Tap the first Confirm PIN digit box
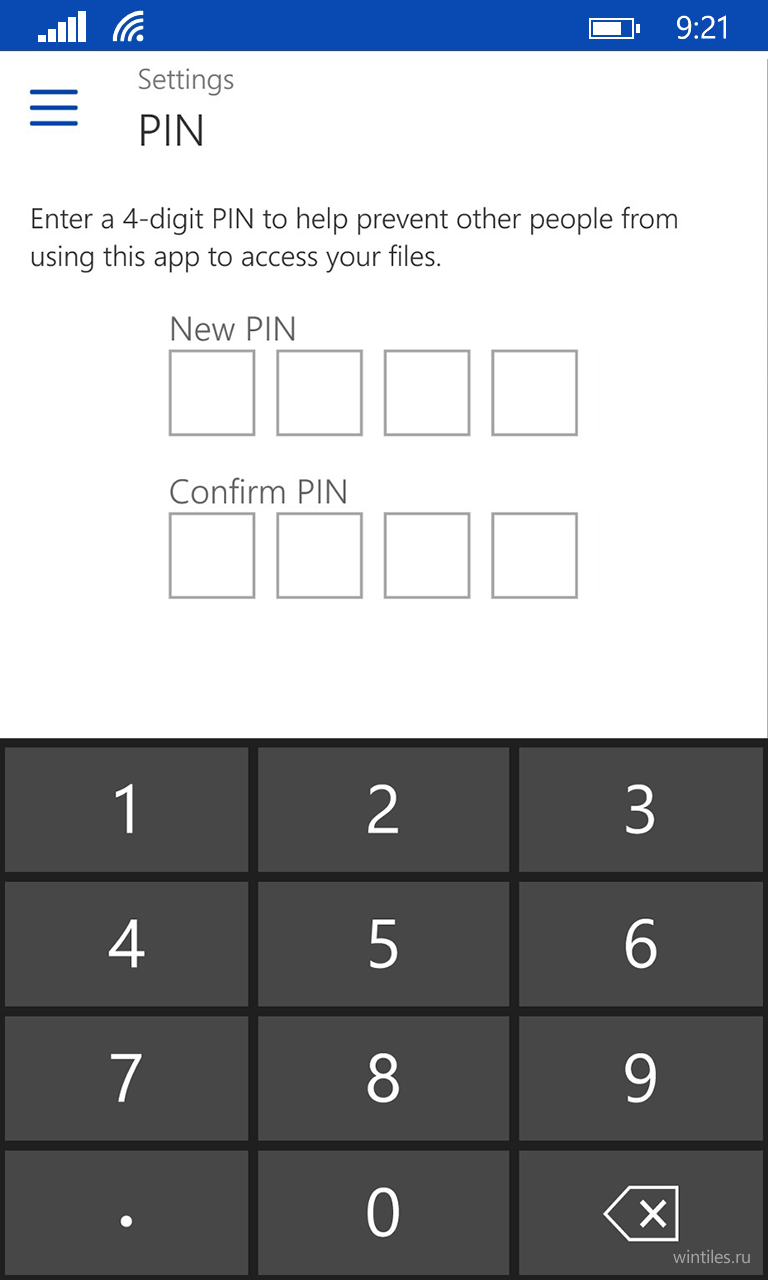The width and height of the screenshot is (768, 1280). coord(212,556)
